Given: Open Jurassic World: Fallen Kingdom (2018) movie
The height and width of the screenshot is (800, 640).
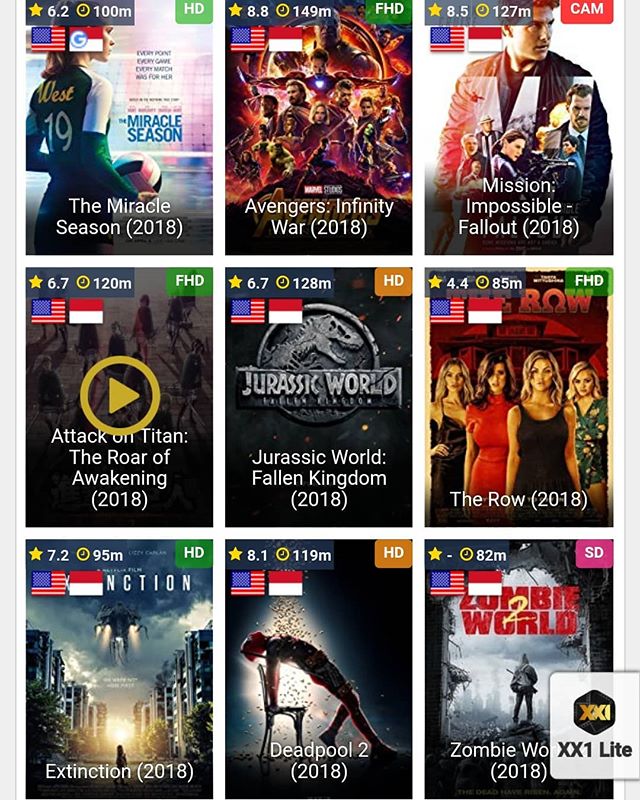Looking at the screenshot, I should click(x=318, y=400).
